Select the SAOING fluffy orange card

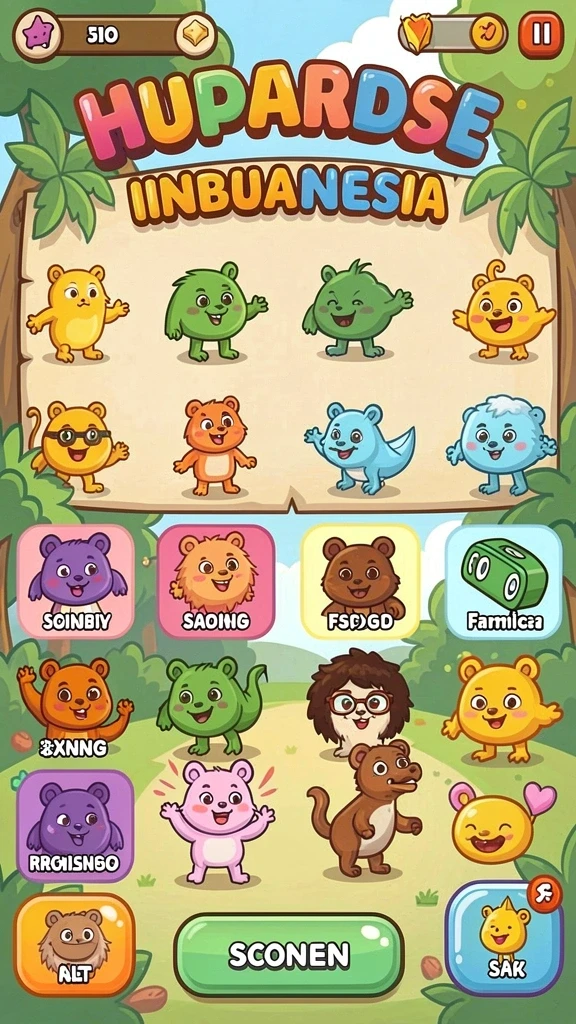(216, 581)
